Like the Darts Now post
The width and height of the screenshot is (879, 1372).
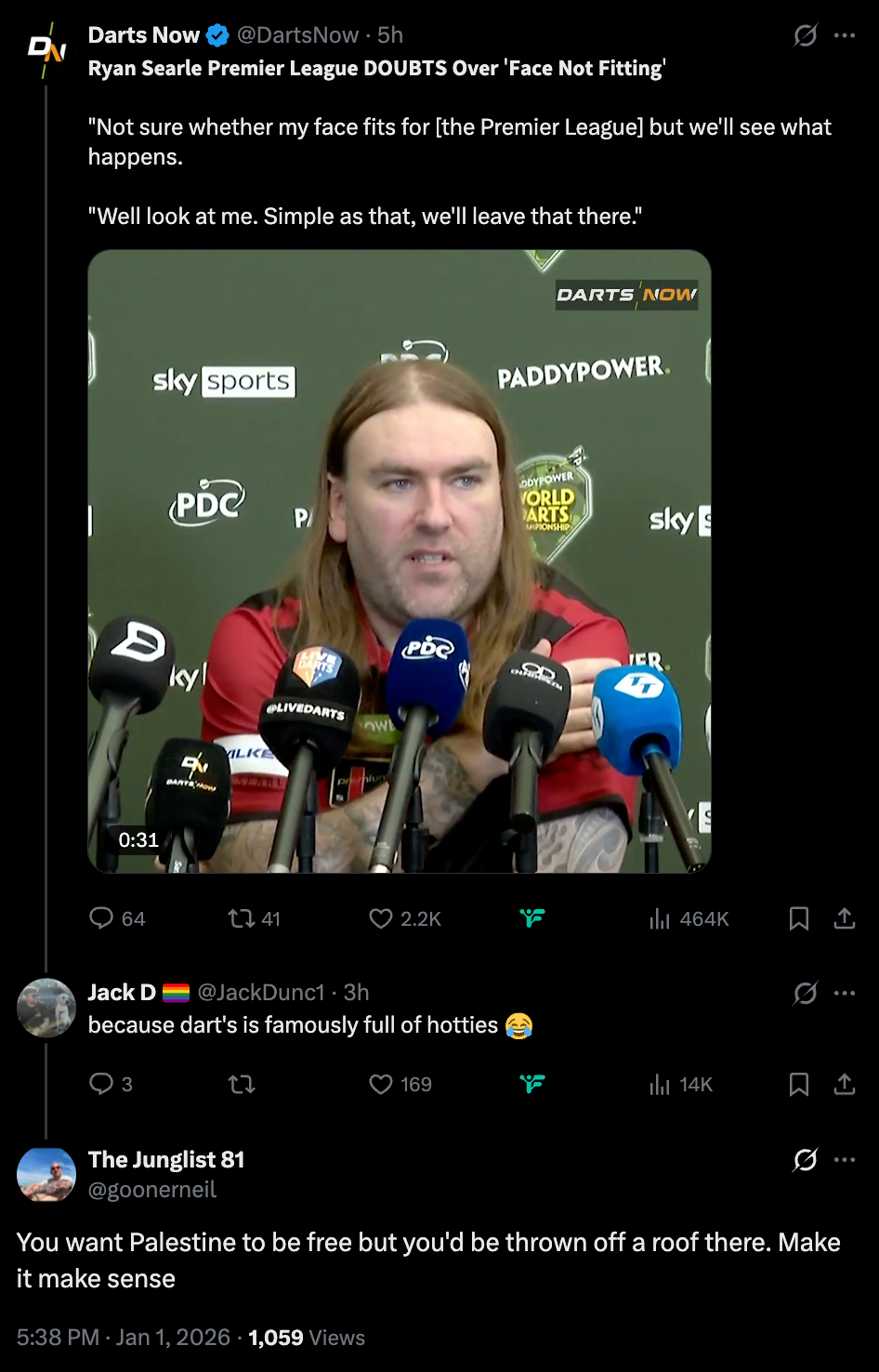coord(381,918)
